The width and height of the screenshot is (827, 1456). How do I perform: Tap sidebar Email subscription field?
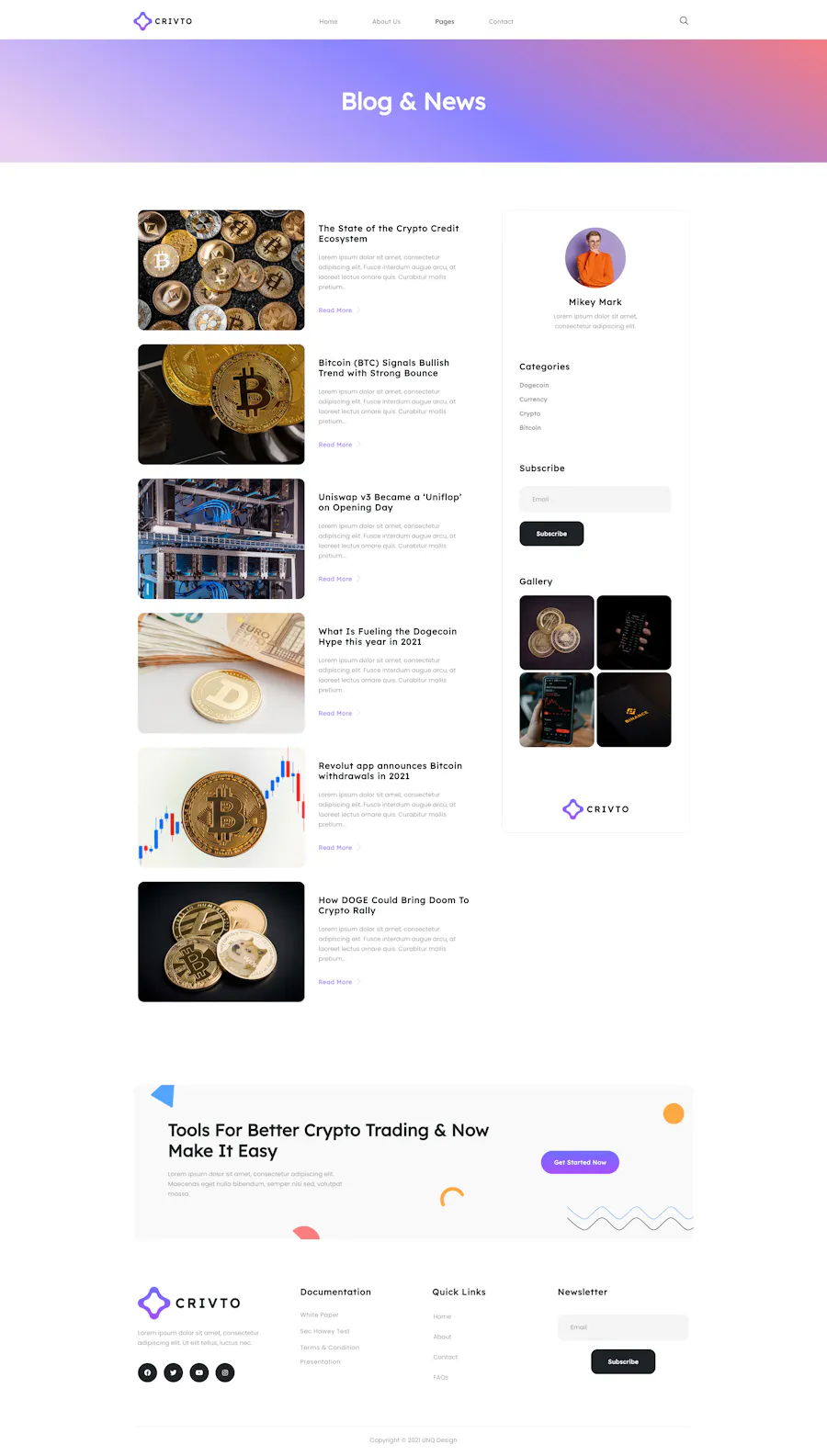tap(595, 500)
